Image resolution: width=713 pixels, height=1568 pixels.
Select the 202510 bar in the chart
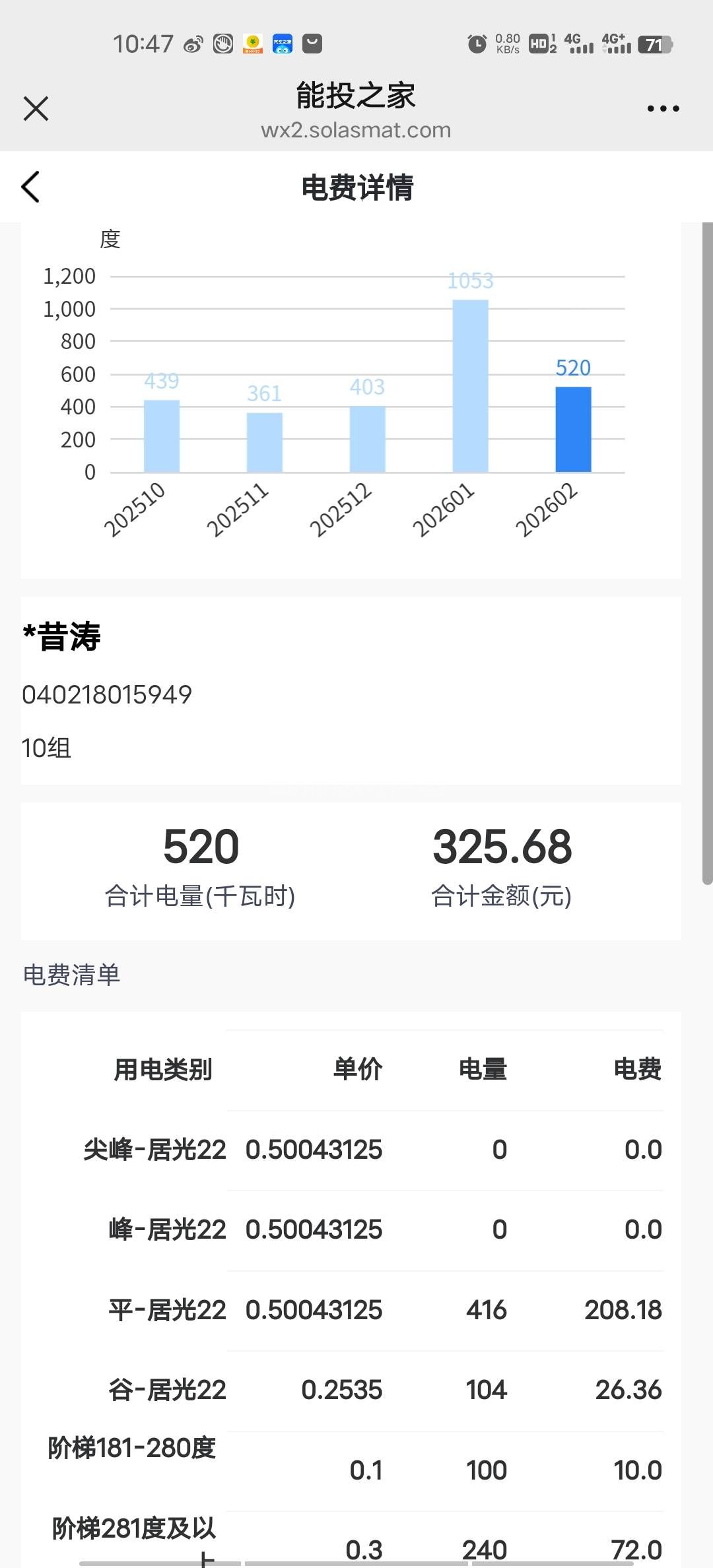(x=162, y=436)
